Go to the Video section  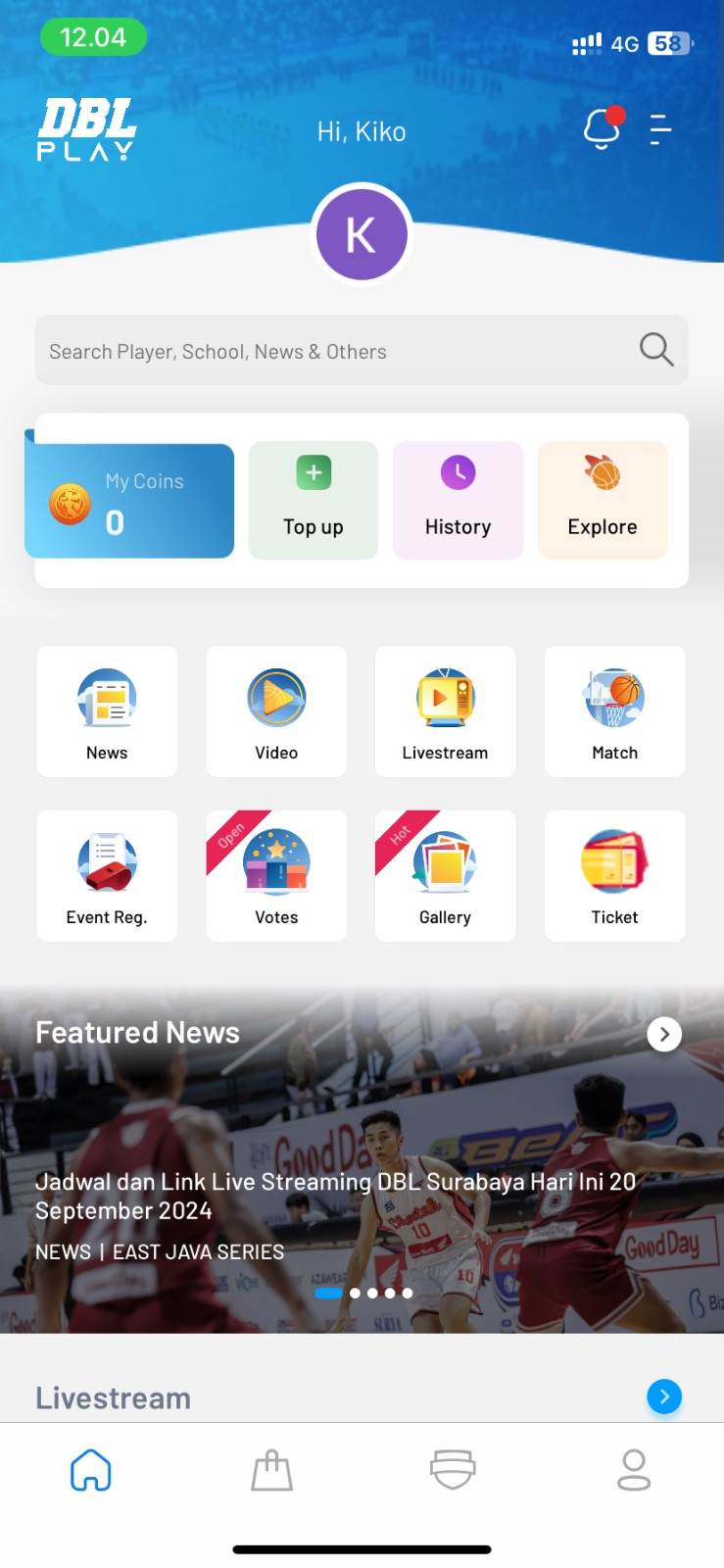tap(276, 711)
